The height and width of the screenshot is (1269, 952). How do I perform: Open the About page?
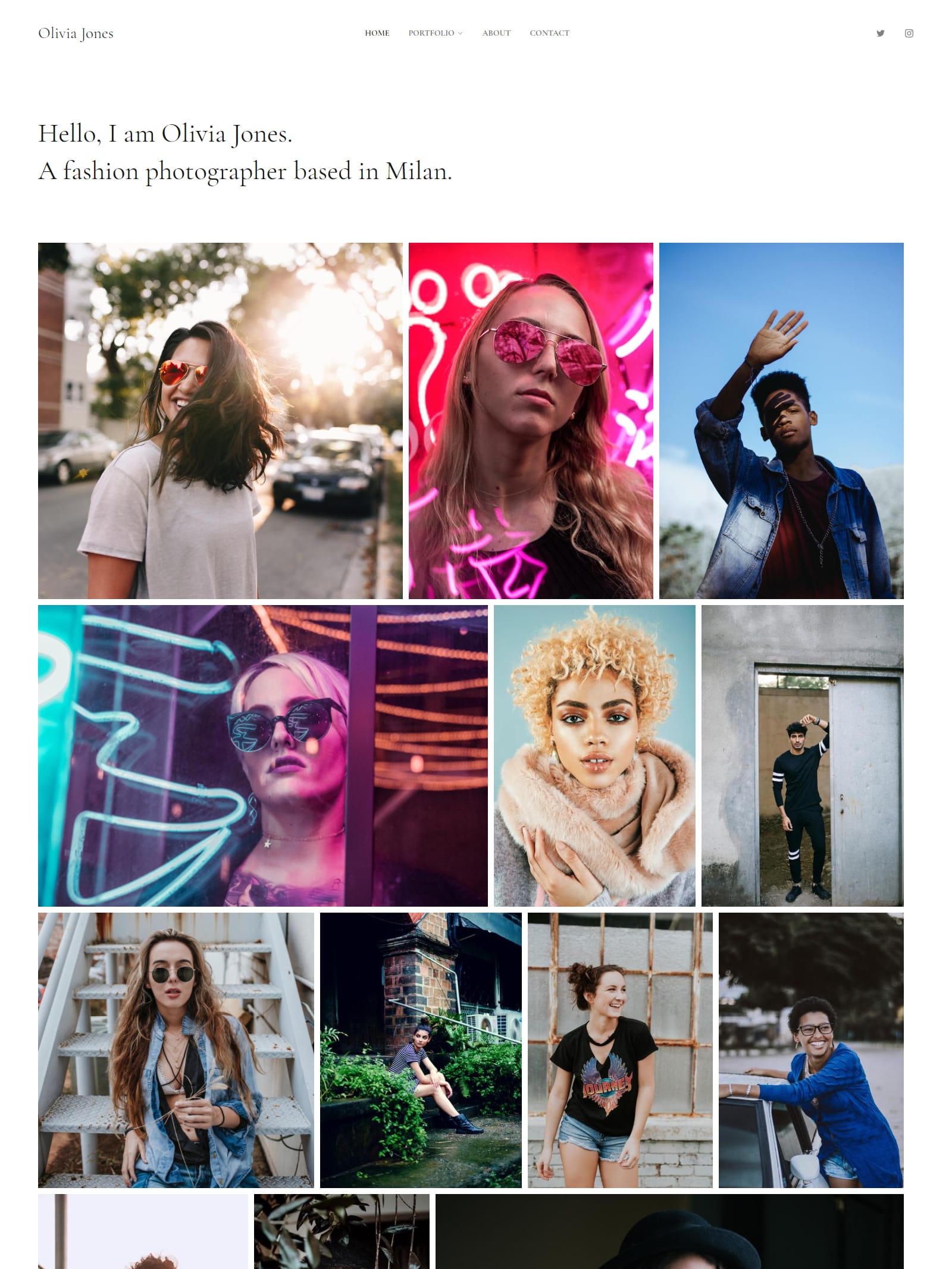(x=496, y=33)
